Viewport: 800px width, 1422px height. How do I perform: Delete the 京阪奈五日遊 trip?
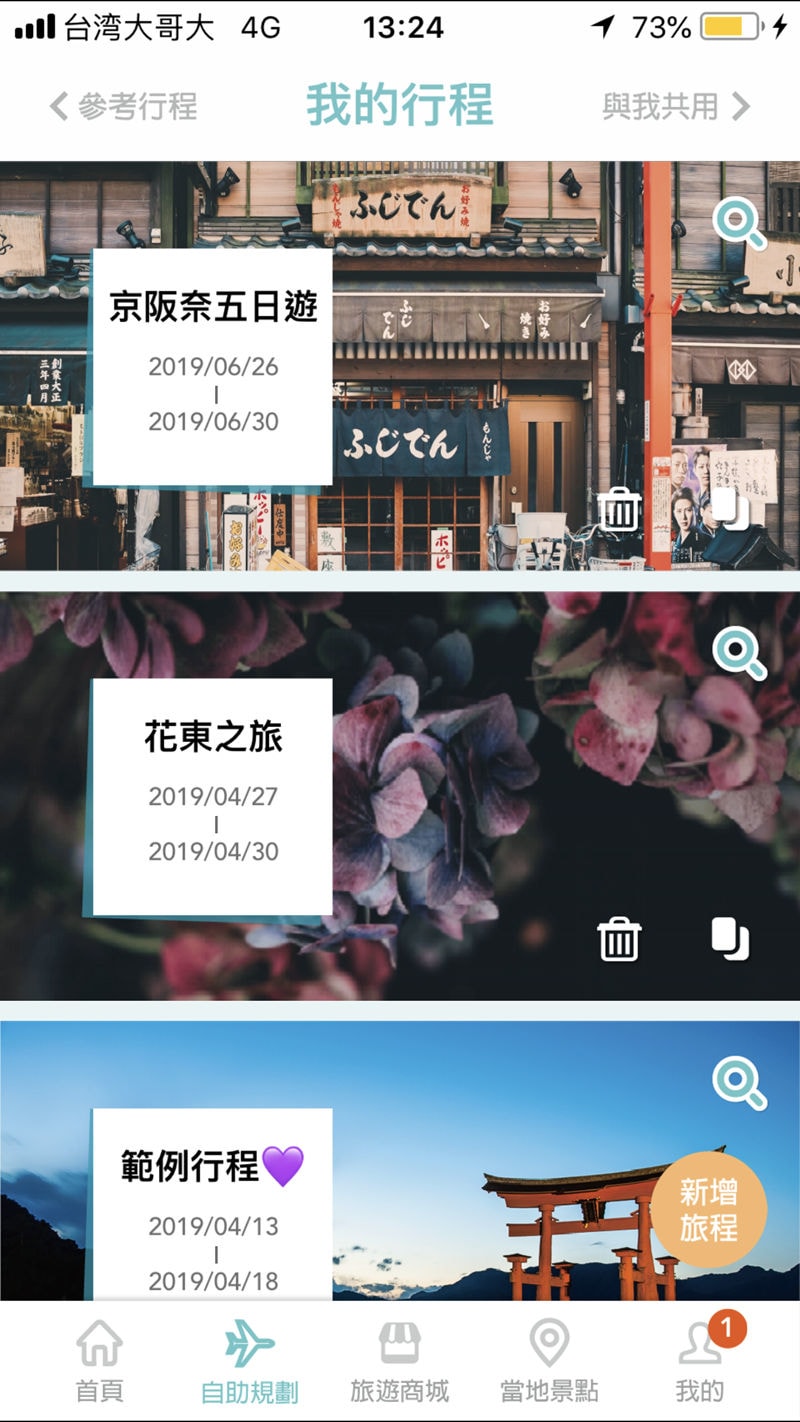[619, 509]
